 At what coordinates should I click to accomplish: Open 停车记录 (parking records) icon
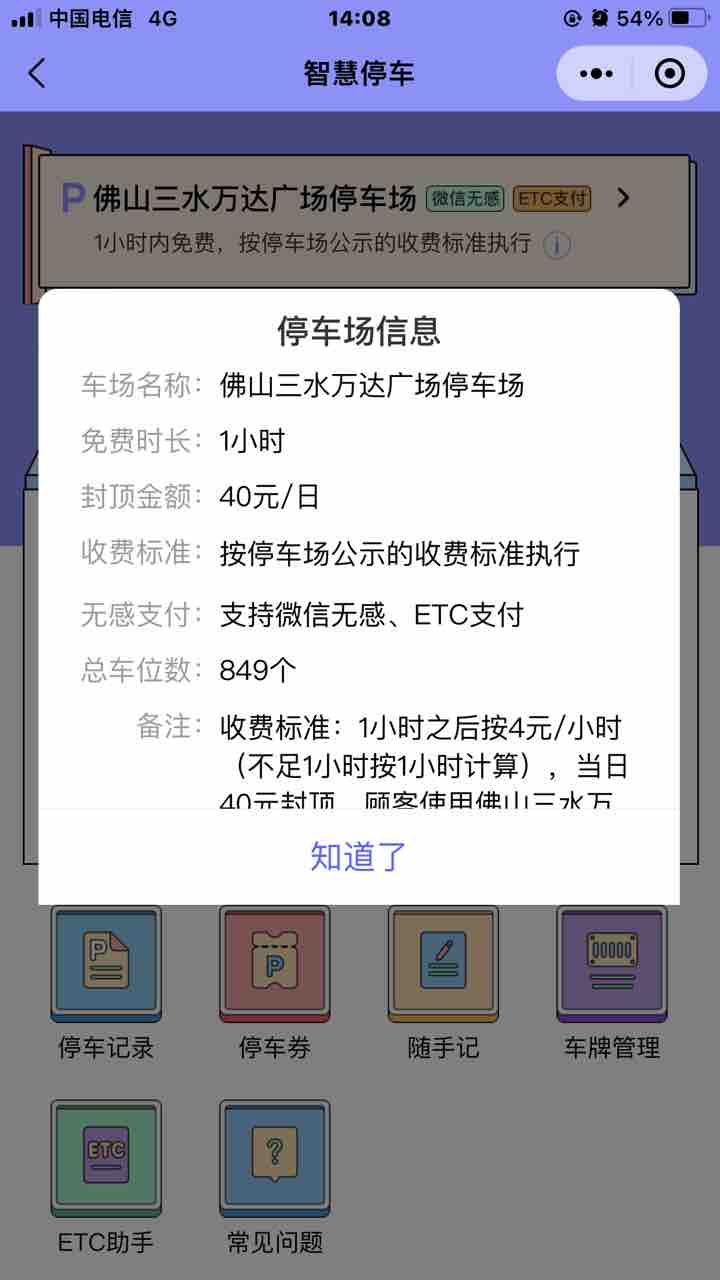(x=105, y=962)
